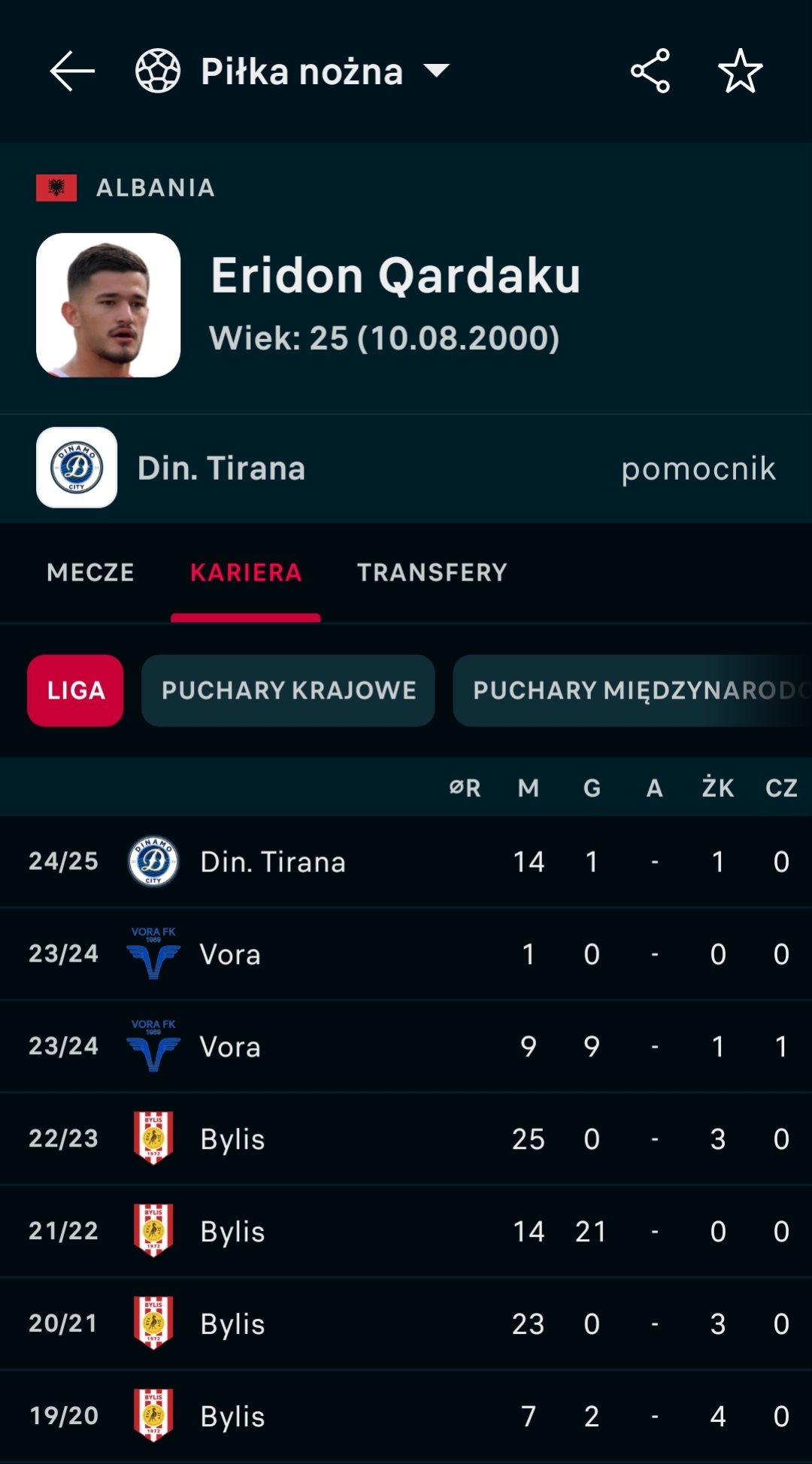Open the 24/25 Din. Tirana season row
The width and height of the screenshot is (812, 1464).
[406, 862]
